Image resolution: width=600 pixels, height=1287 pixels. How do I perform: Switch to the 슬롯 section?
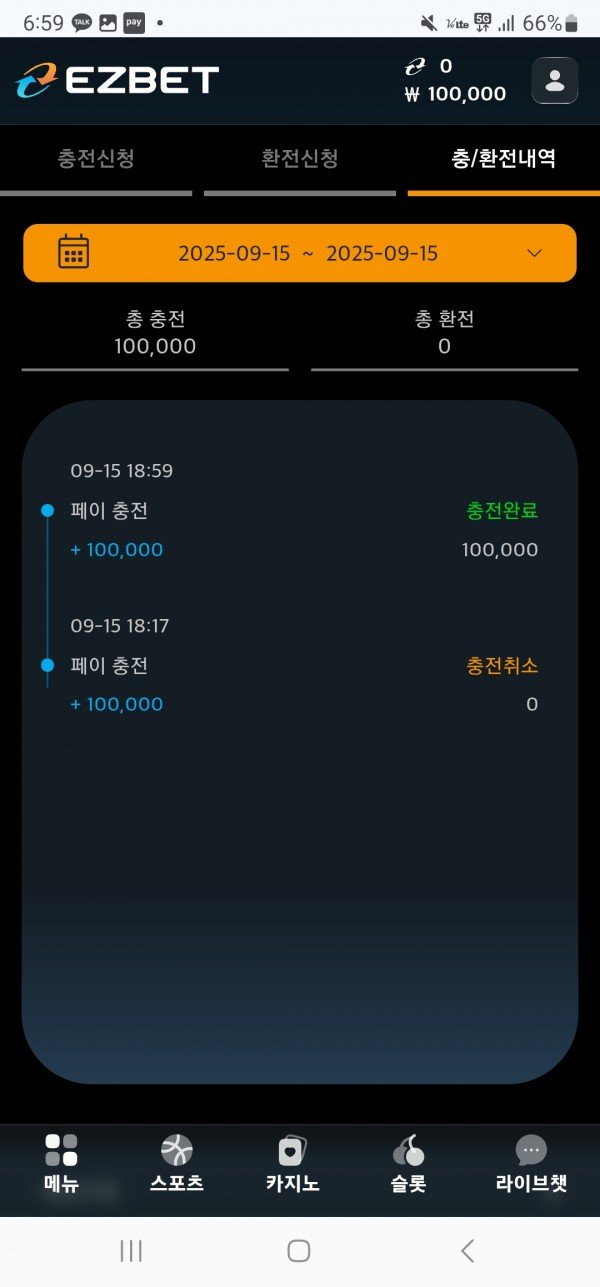pos(408,1164)
